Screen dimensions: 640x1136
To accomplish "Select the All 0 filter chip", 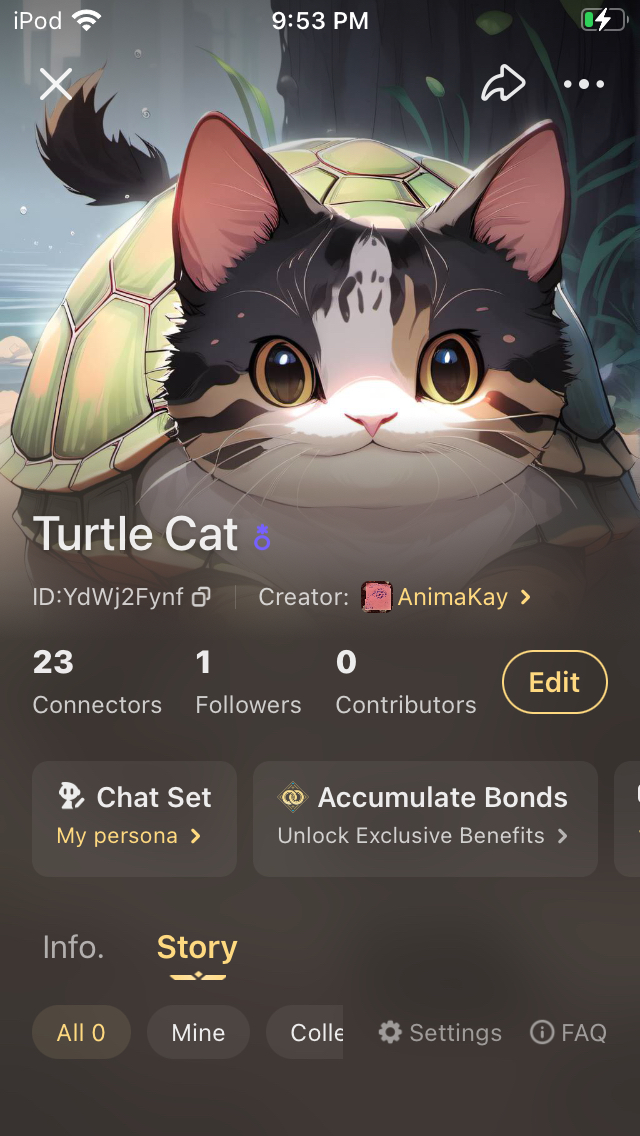I will pos(81,1032).
